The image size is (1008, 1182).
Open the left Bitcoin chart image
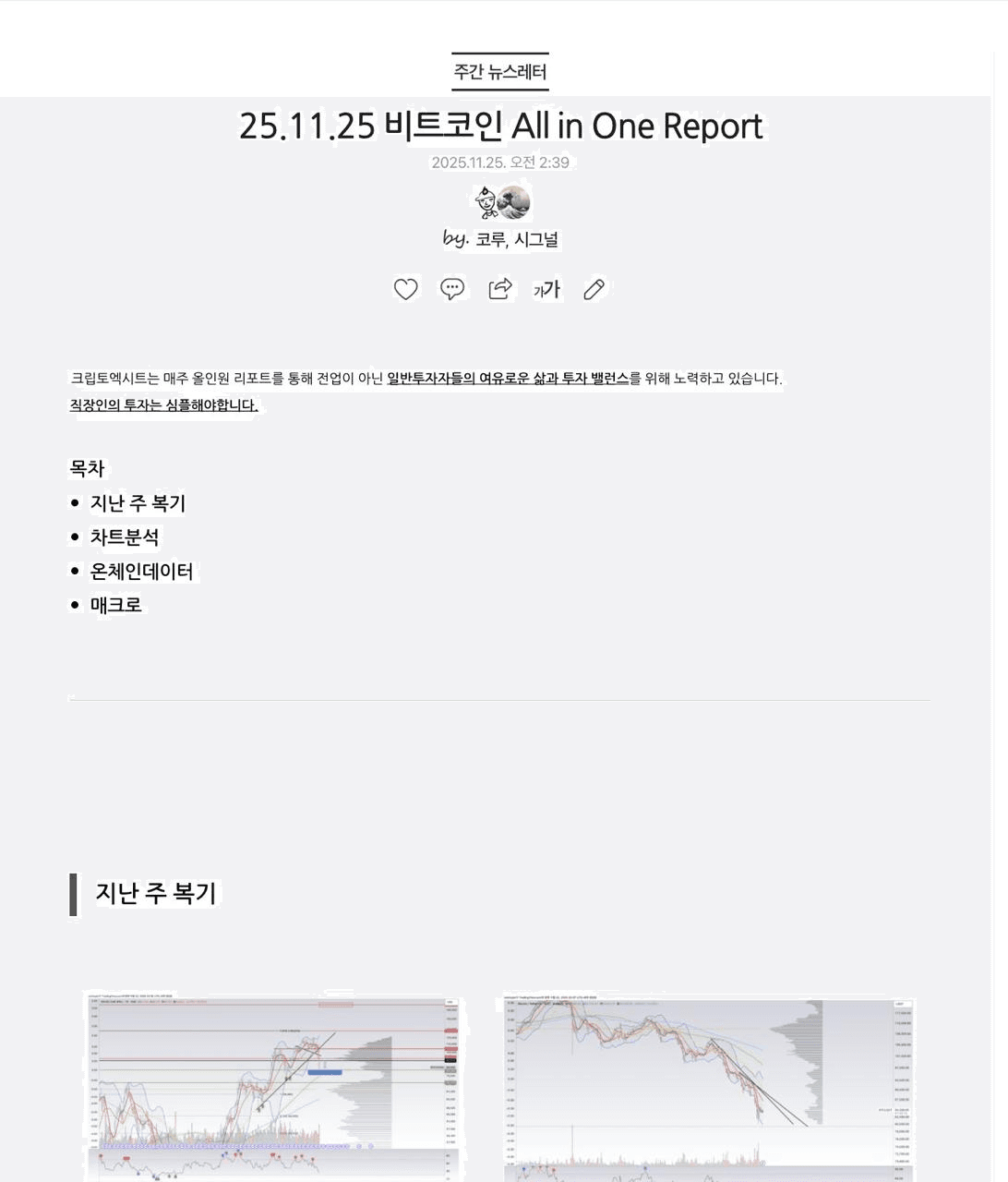point(273,1086)
